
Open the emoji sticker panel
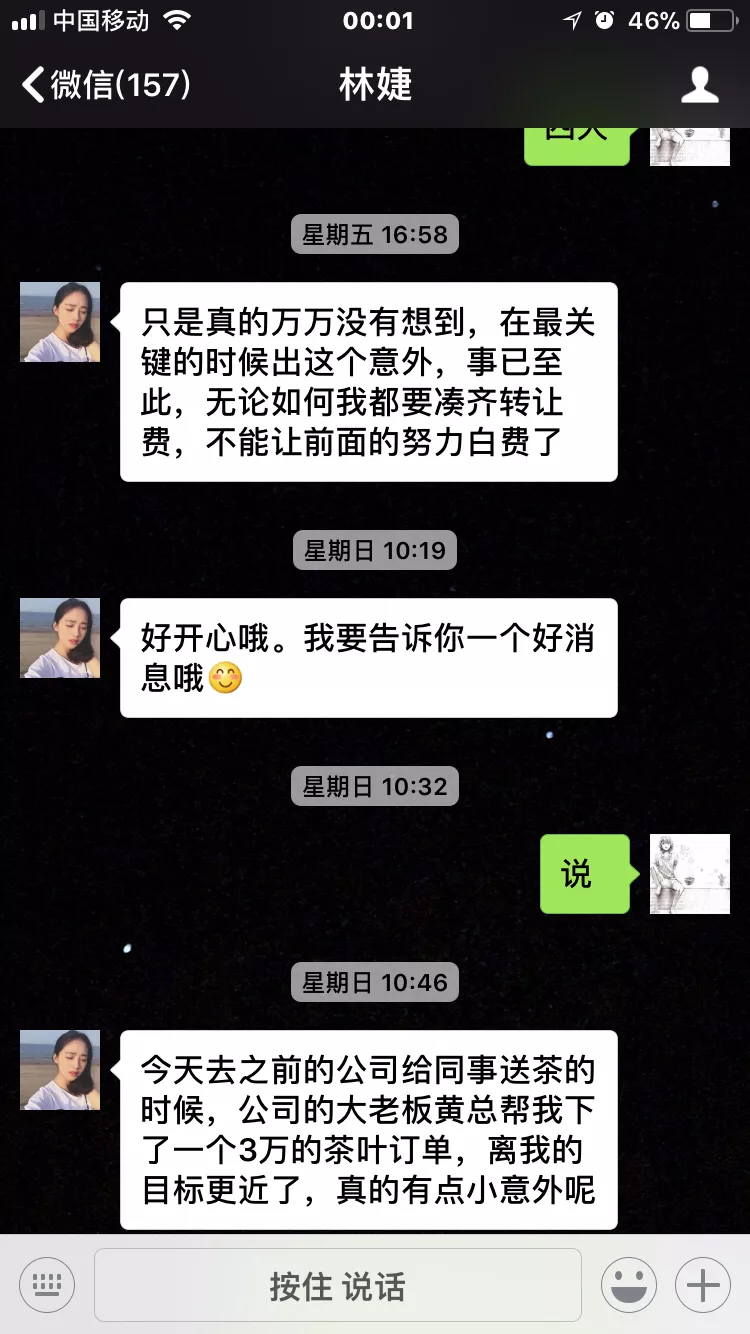click(628, 1285)
